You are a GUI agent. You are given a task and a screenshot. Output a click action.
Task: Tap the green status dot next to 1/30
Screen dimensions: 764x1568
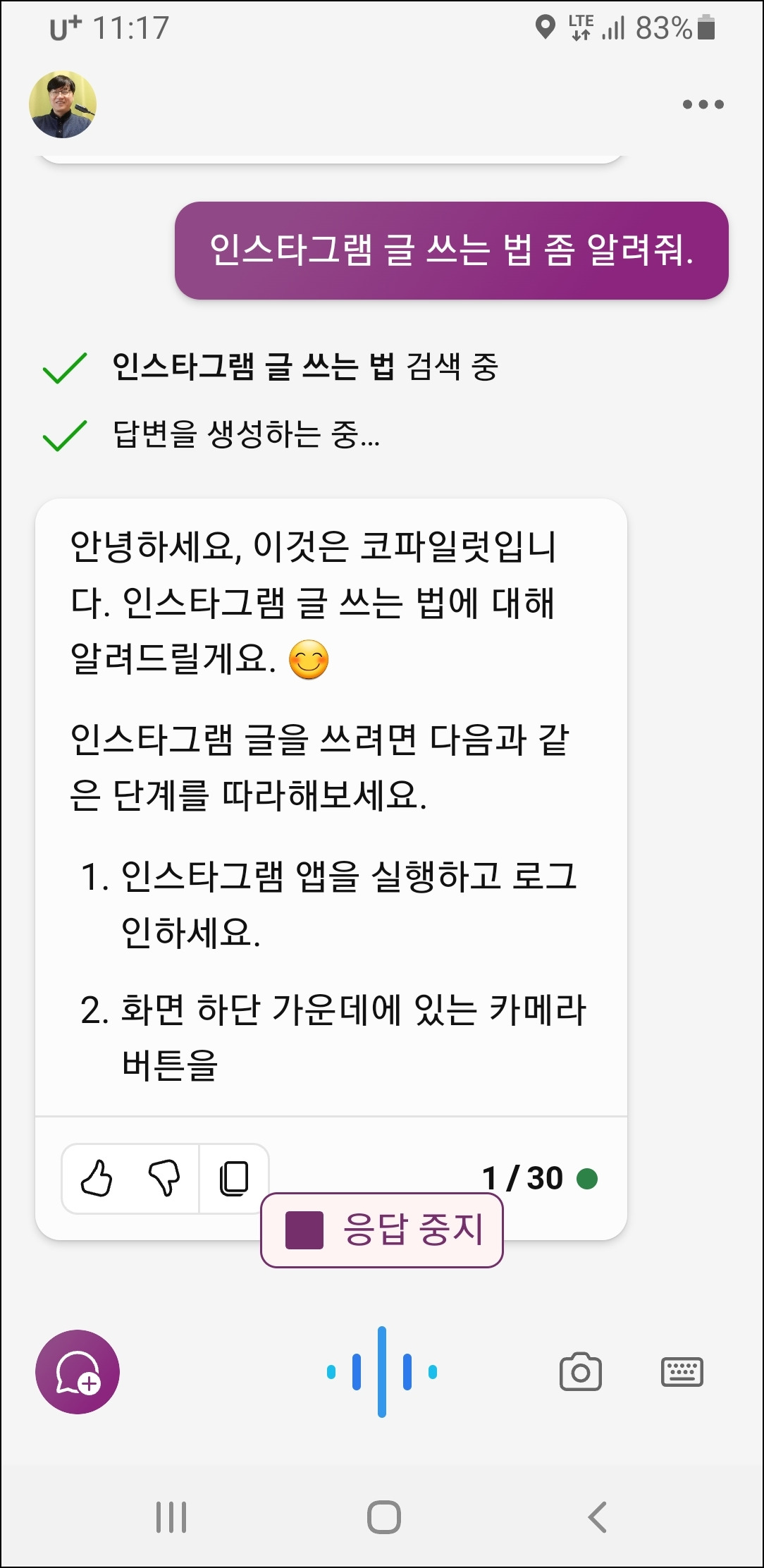[586, 1175]
